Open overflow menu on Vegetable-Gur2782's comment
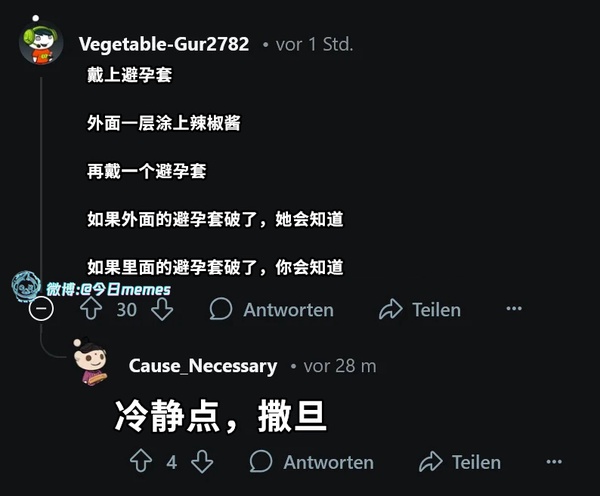The height and width of the screenshot is (496, 600). click(514, 309)
